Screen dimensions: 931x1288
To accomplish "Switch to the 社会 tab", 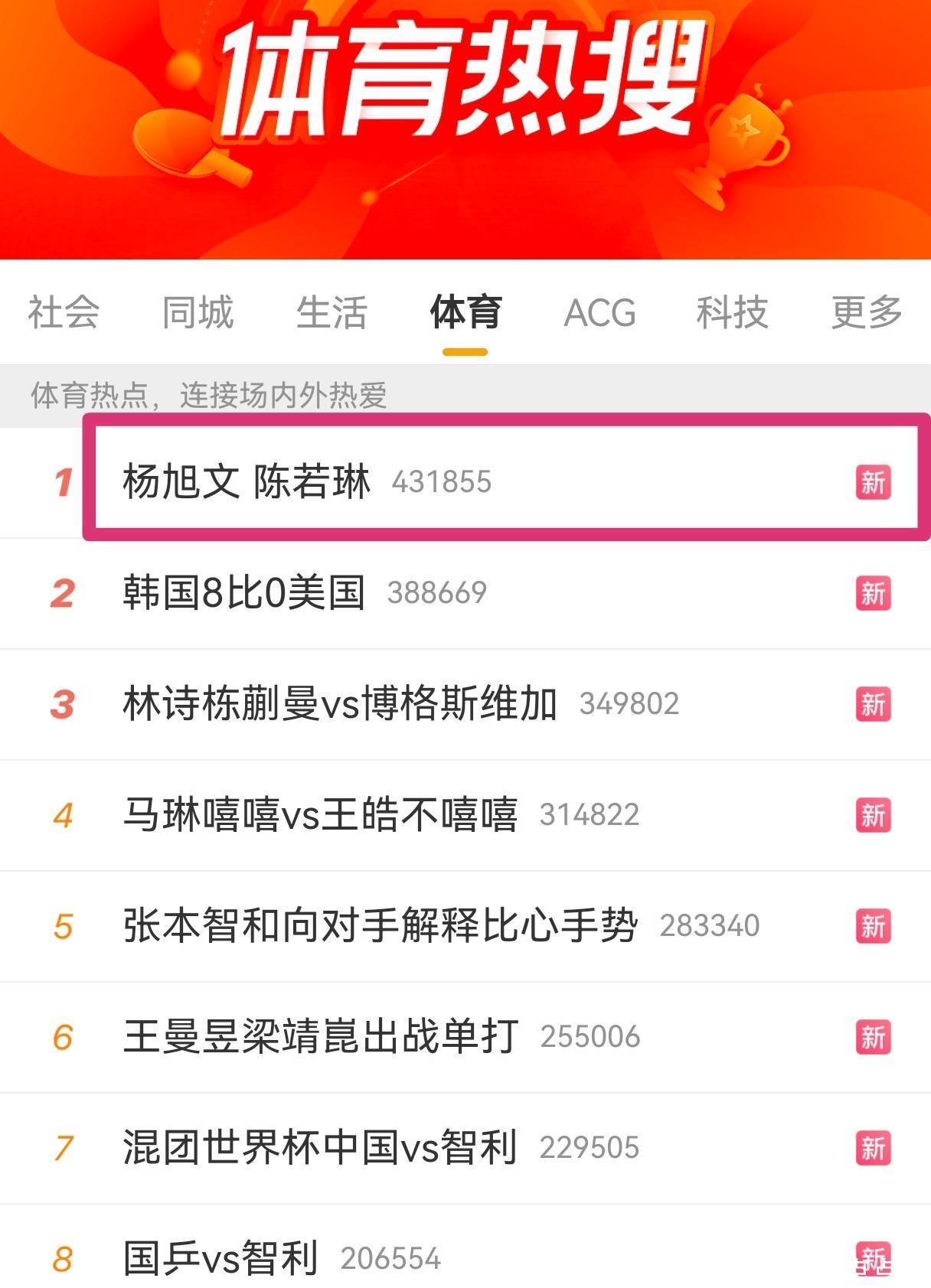I will (x=64, y=312).
